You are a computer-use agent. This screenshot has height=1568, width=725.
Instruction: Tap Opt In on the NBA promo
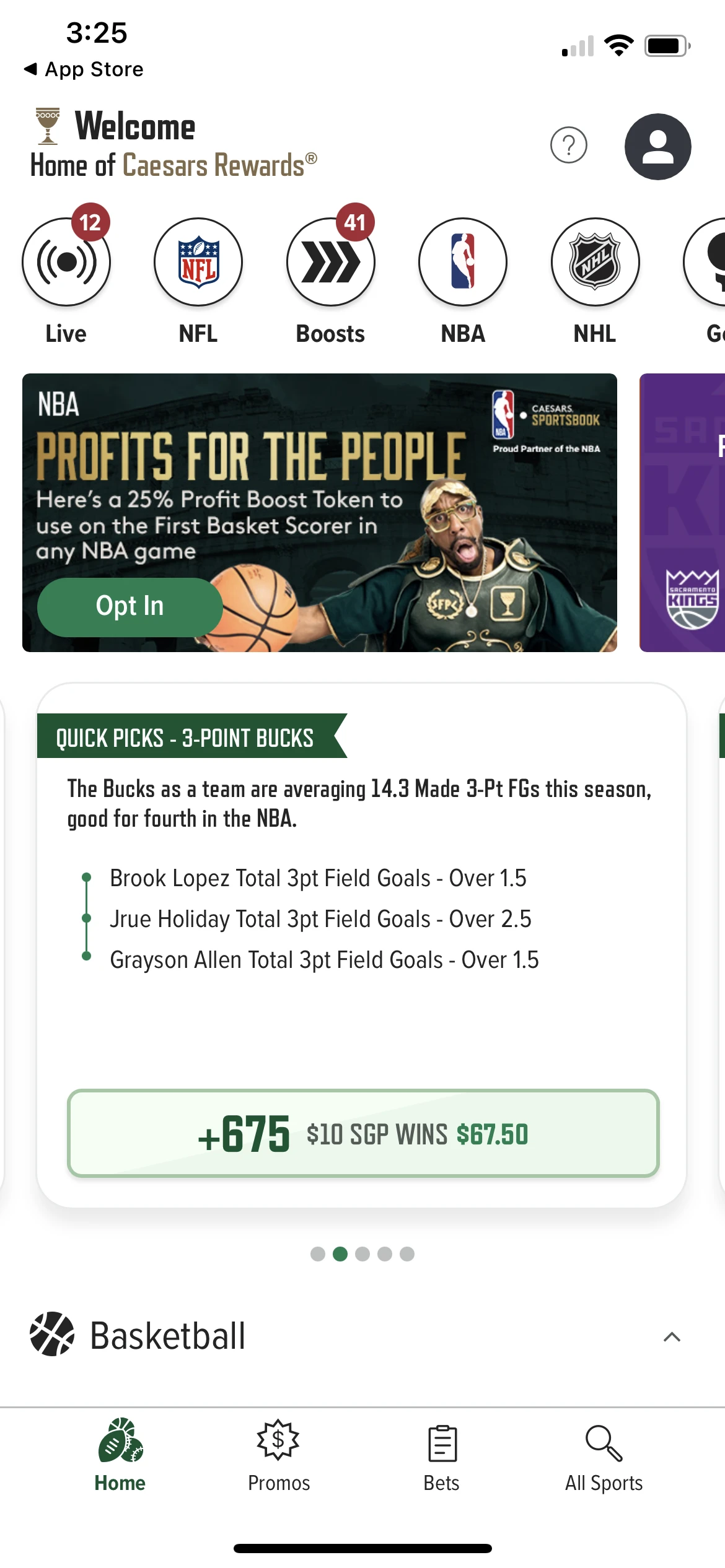[x=130, y=606]
